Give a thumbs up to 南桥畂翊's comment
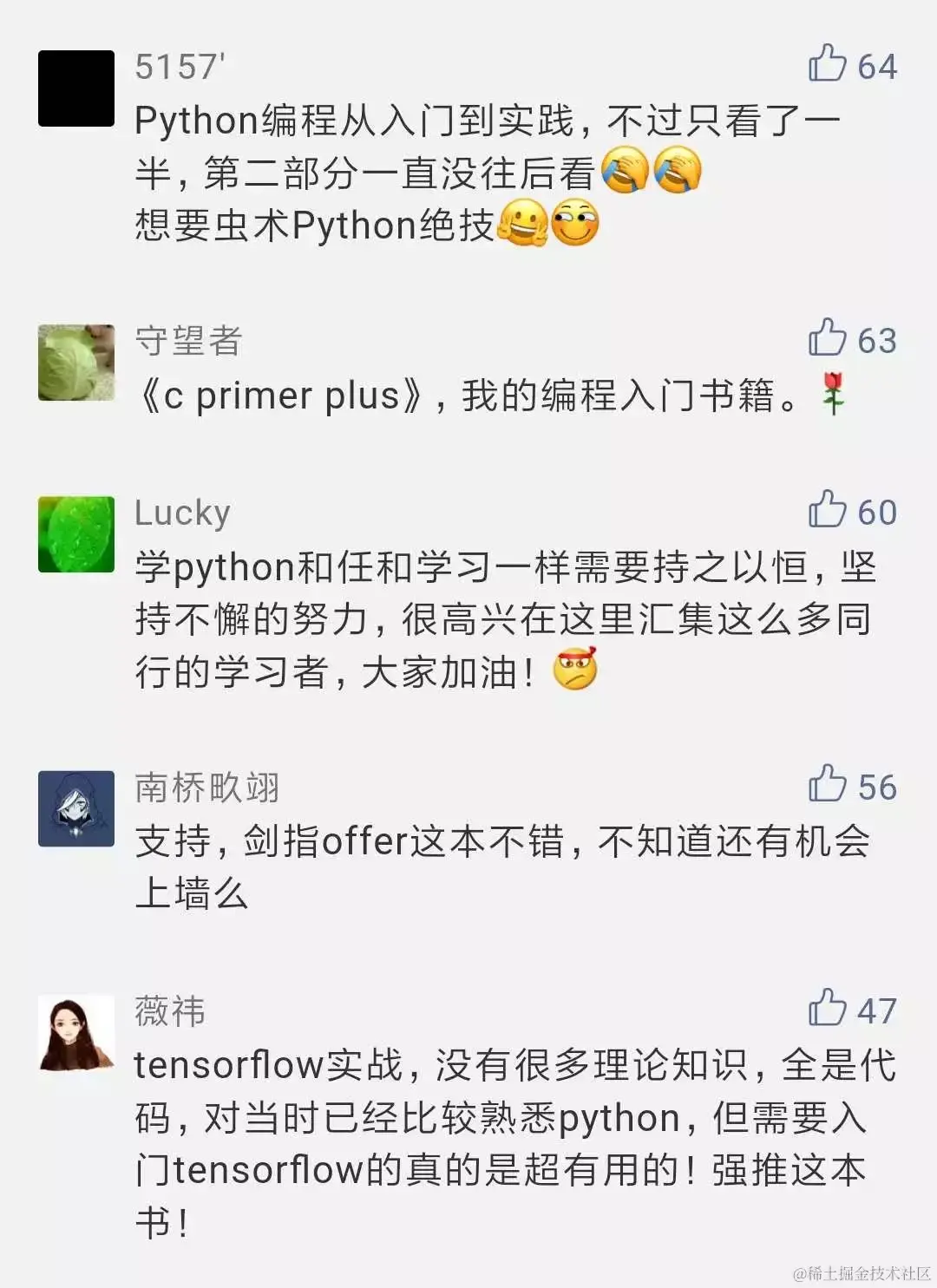Viewport: 937px width, 1288px height. [827, 784]
